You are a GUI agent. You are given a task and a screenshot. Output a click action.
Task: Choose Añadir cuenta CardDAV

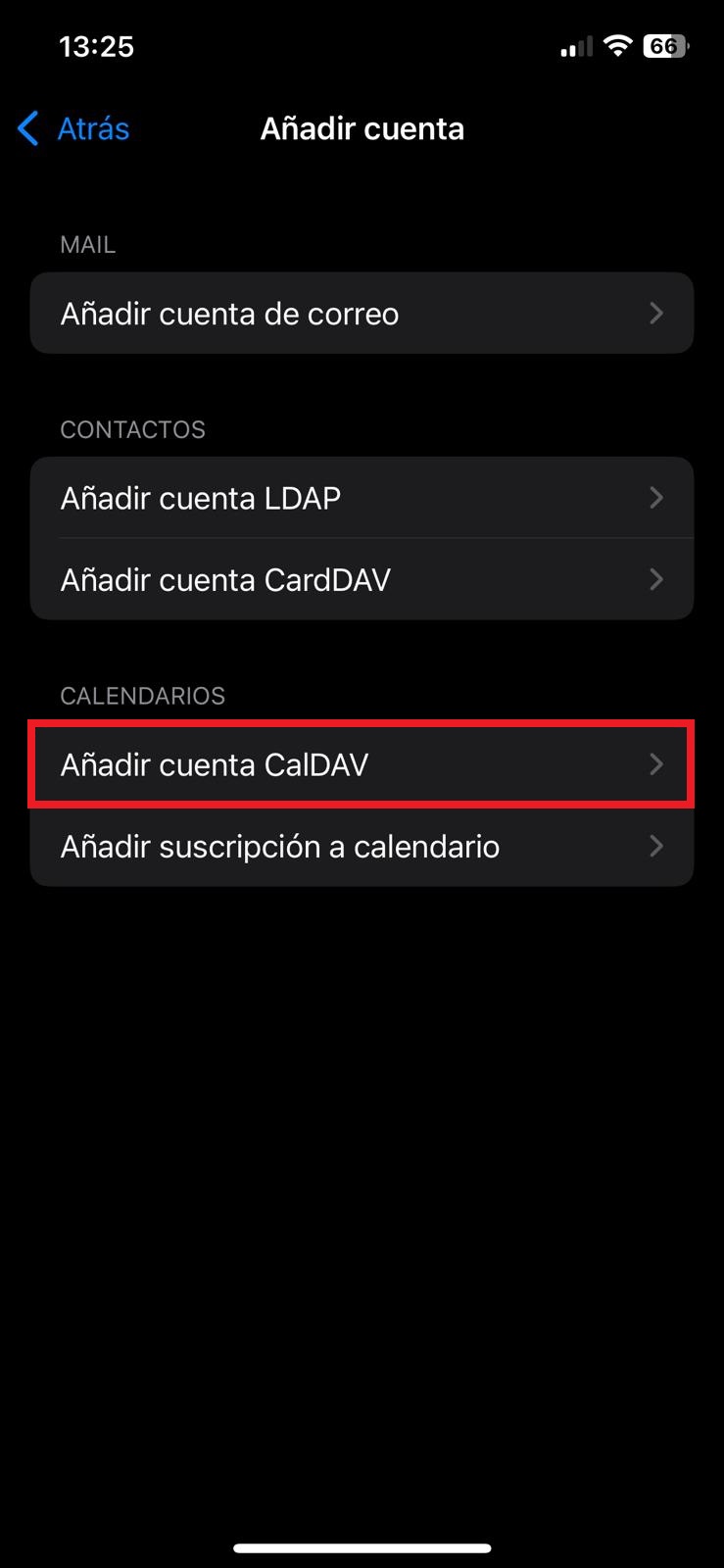coord(362,579)
